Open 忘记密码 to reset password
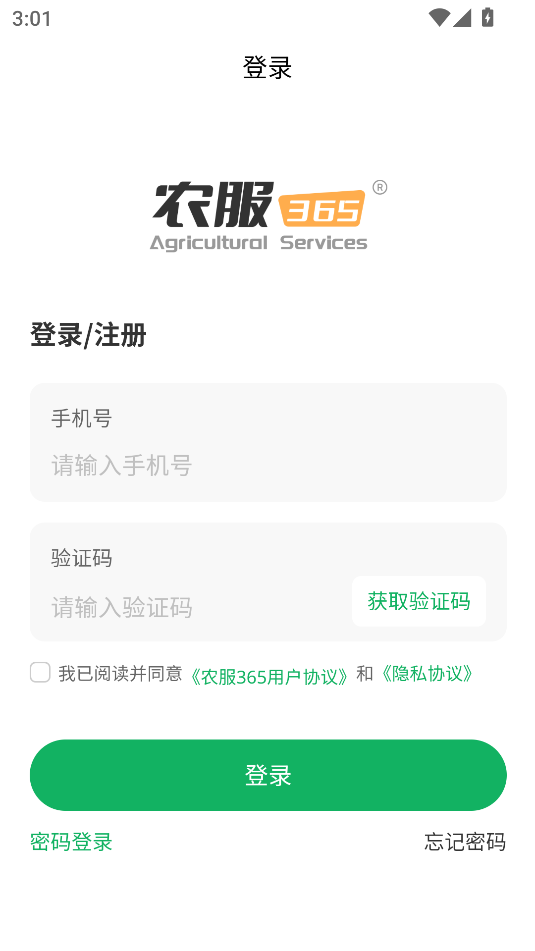 tap(465, 842)
